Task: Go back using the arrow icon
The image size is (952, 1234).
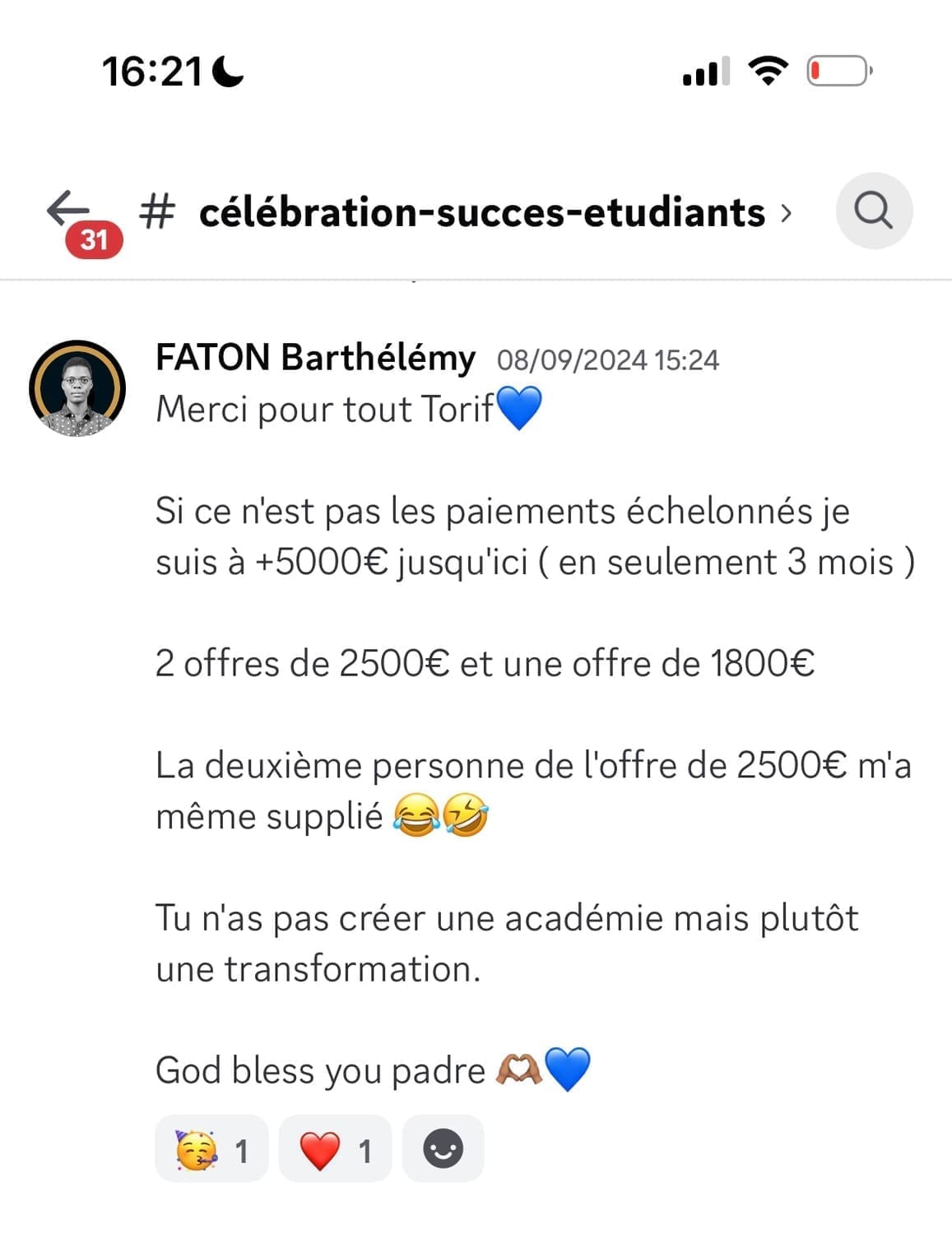Action: click(68, 209)
